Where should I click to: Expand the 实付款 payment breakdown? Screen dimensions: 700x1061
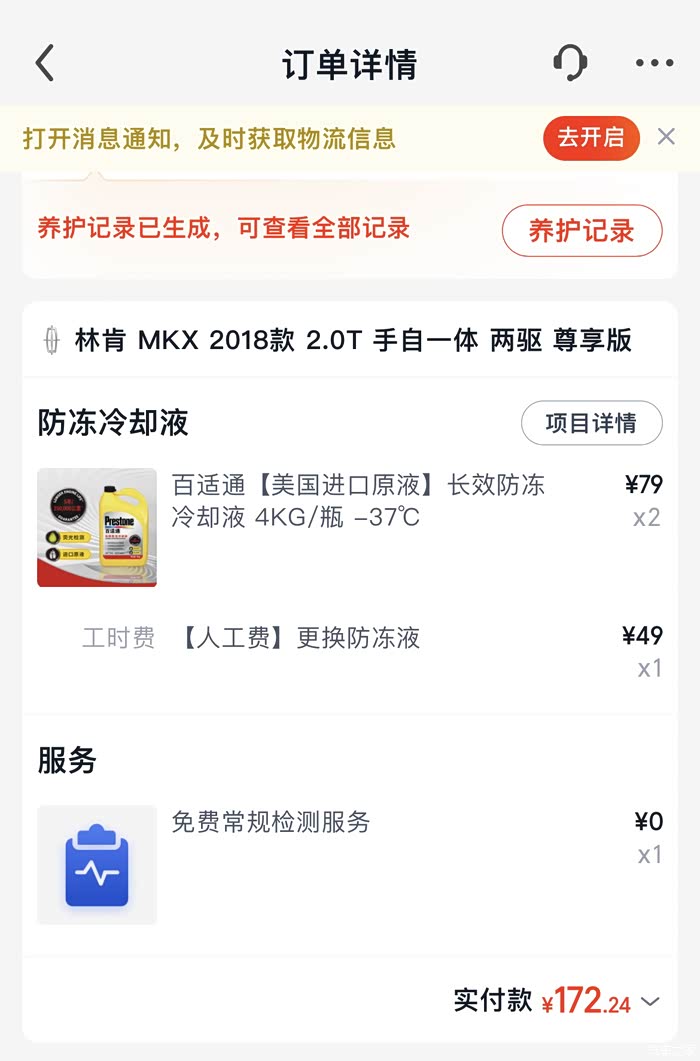650,1002
